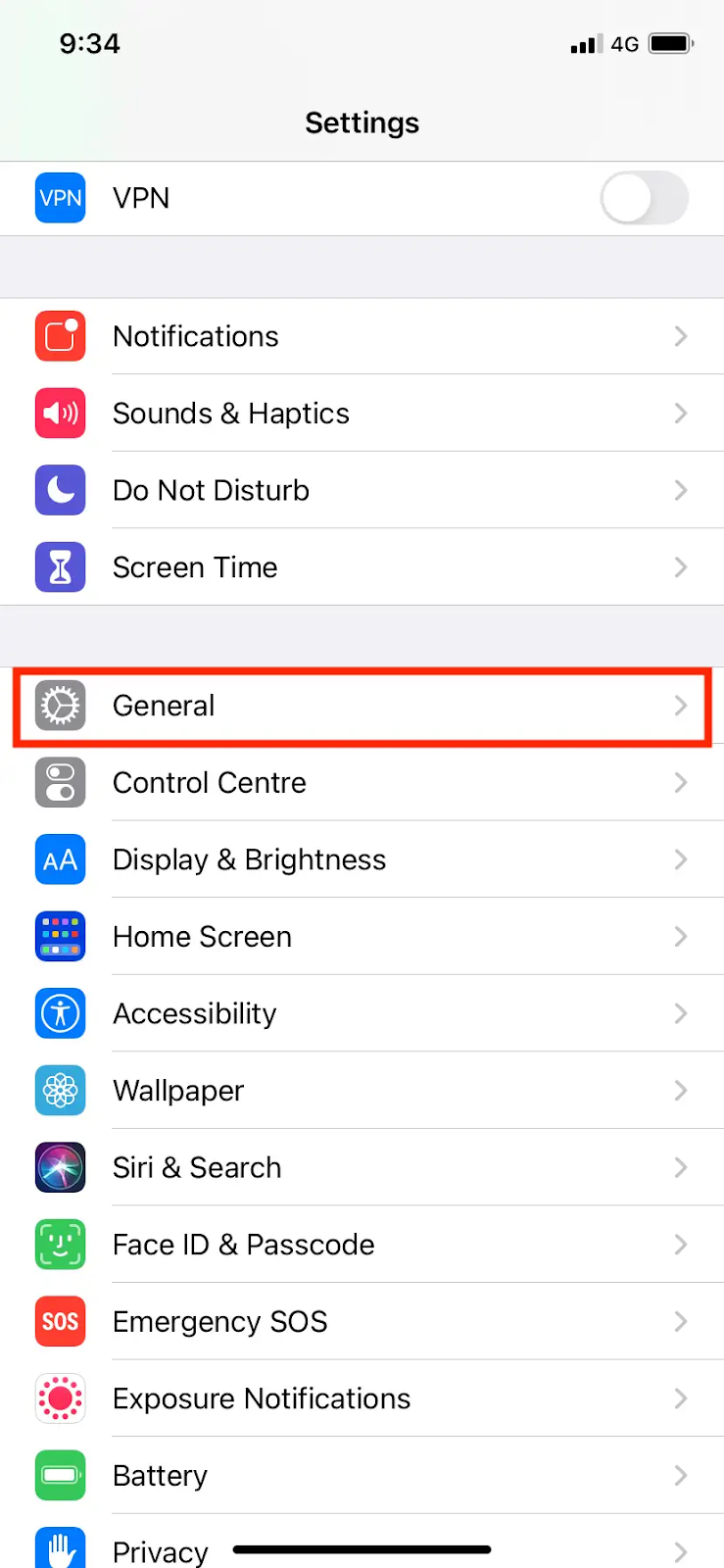Screen dimensions: 724x1568
Task: Open Emergency SOS settings
Action: [x=362, y=1321]
